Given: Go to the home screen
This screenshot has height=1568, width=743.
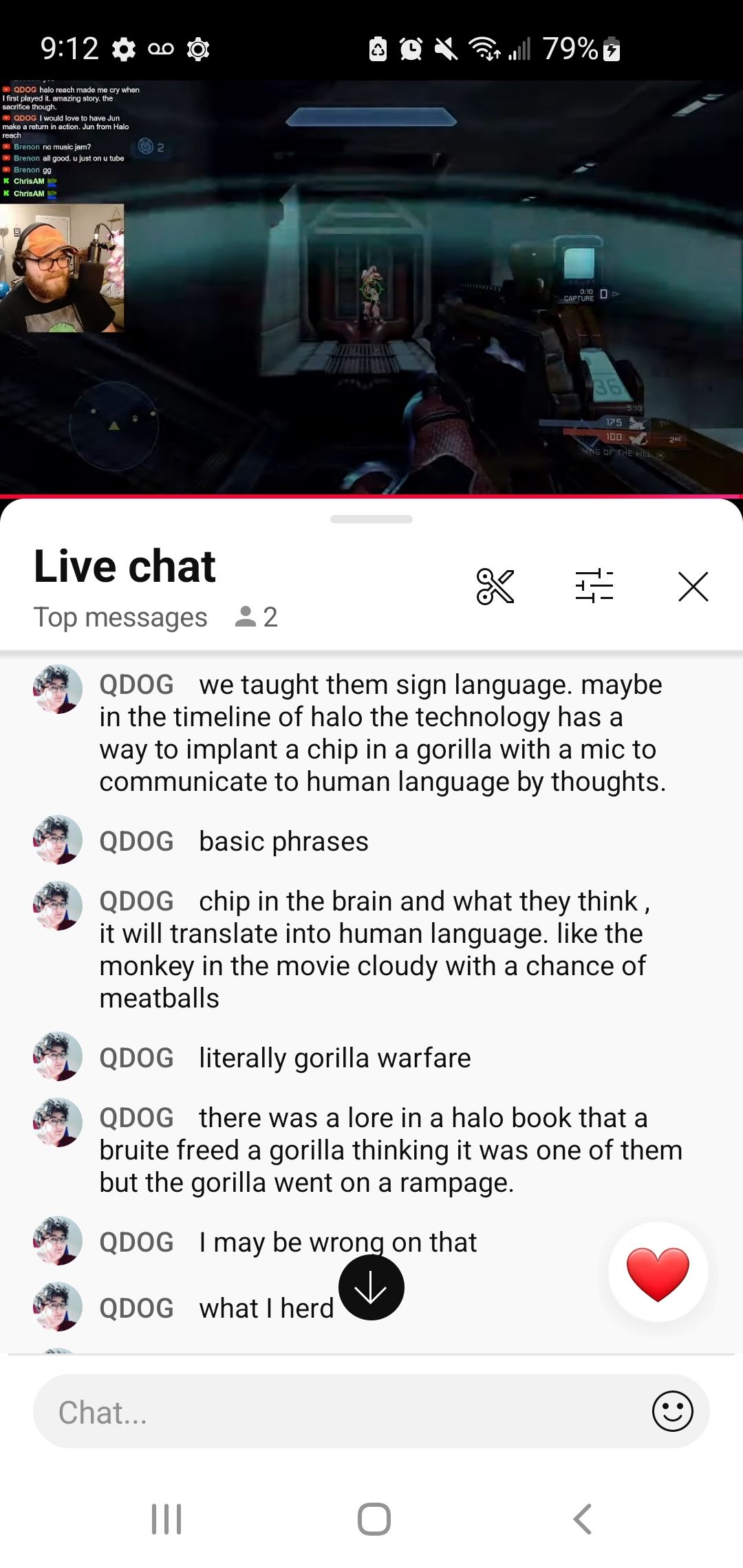Looking at the screenshot, I should [374, 1519].
